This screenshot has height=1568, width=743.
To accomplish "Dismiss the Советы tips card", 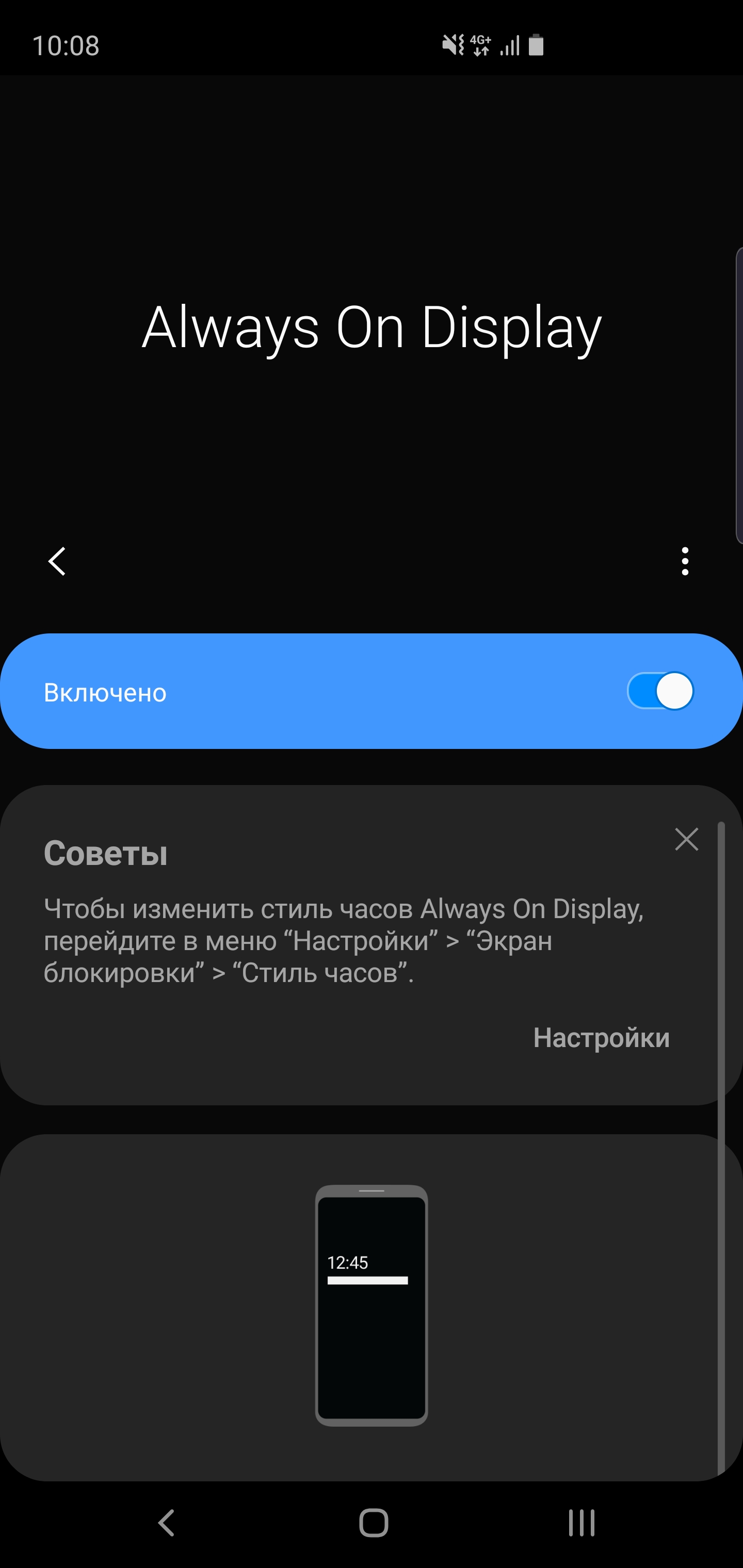I will [x=686, y=839].
